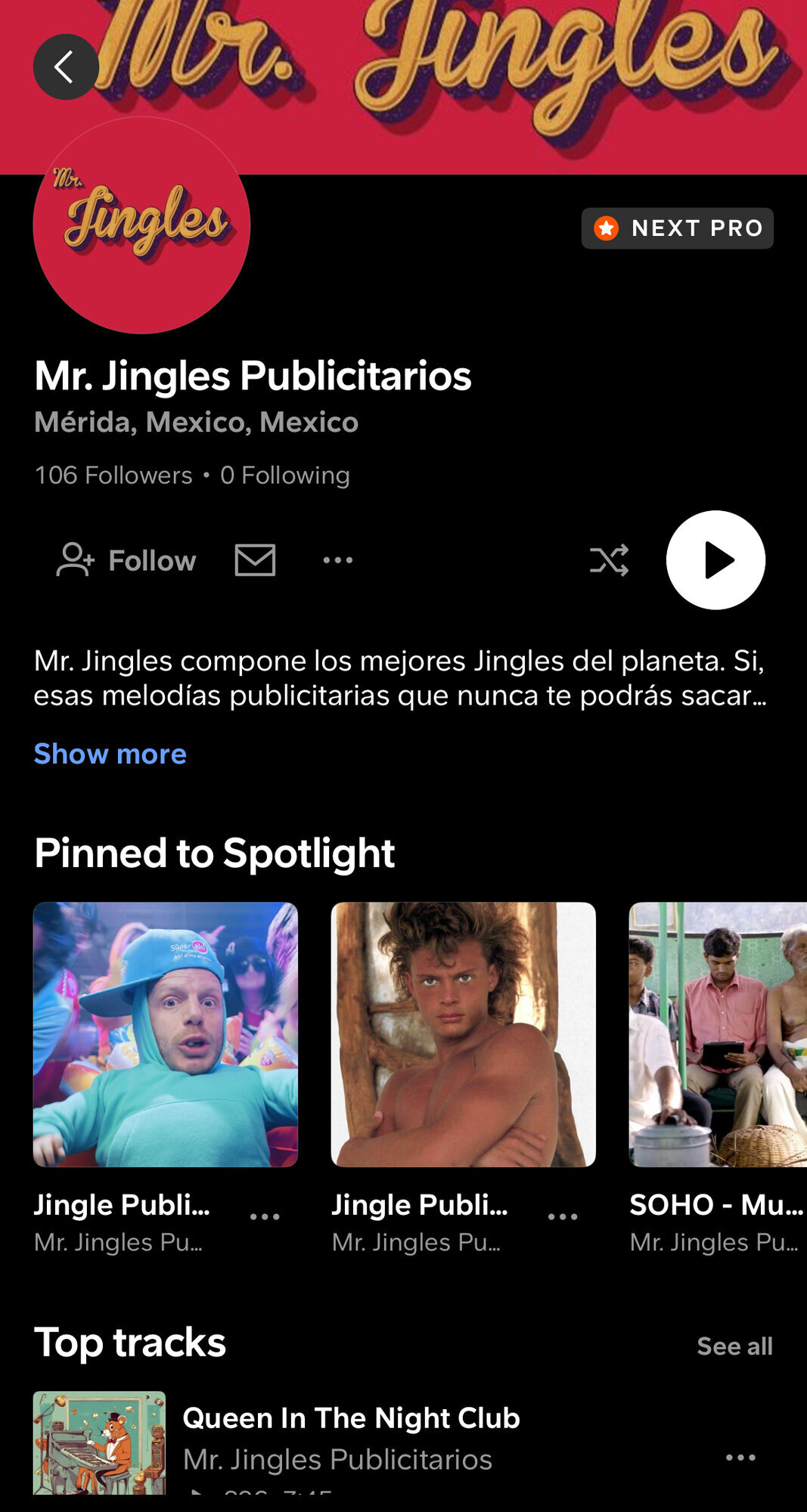Open options for the second pinned Jingle Publi… track
The height and width of the screenshot is (1512, 807).
coord(563,1216)
